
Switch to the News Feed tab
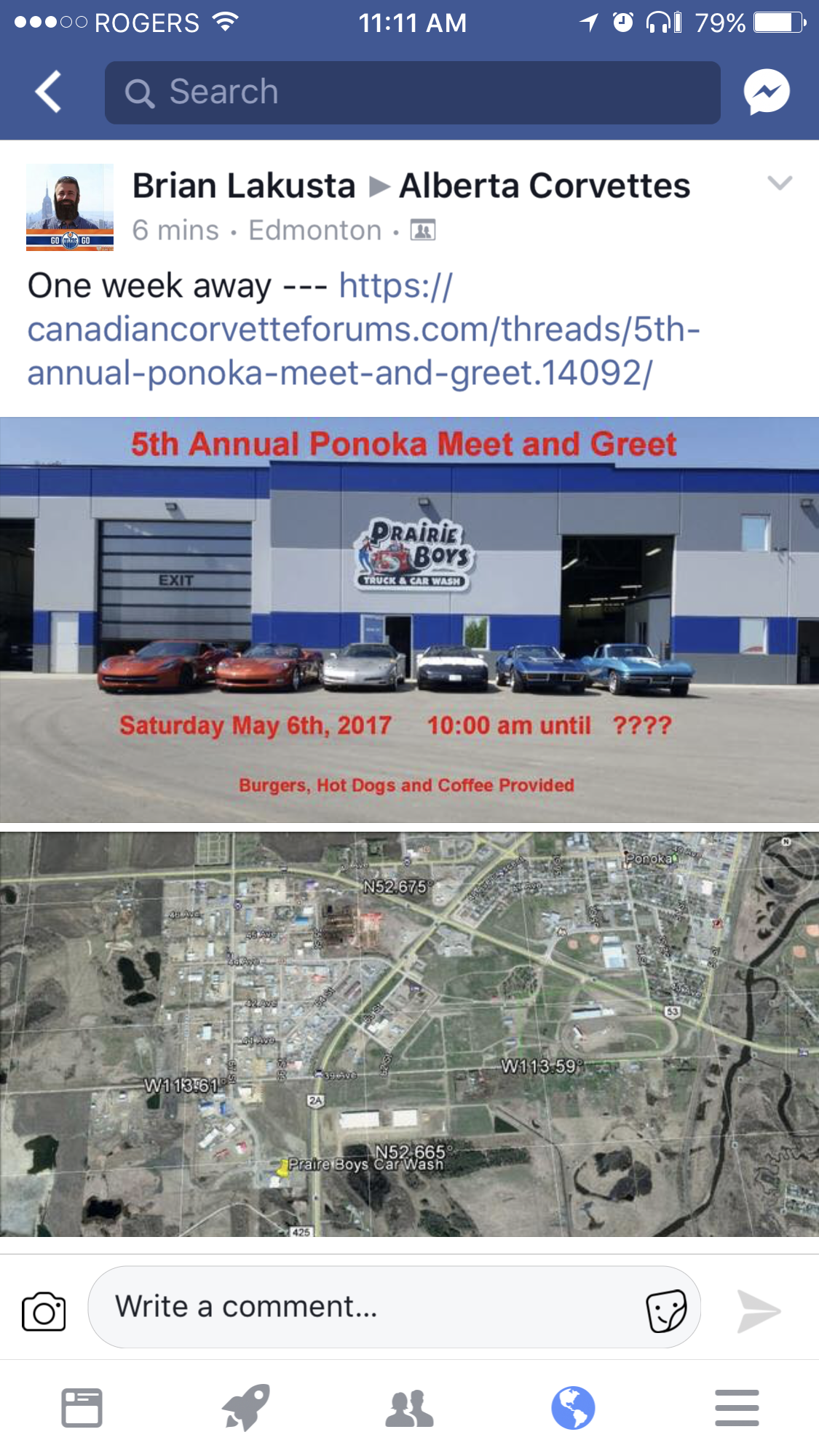click(x=82, y=1408)
